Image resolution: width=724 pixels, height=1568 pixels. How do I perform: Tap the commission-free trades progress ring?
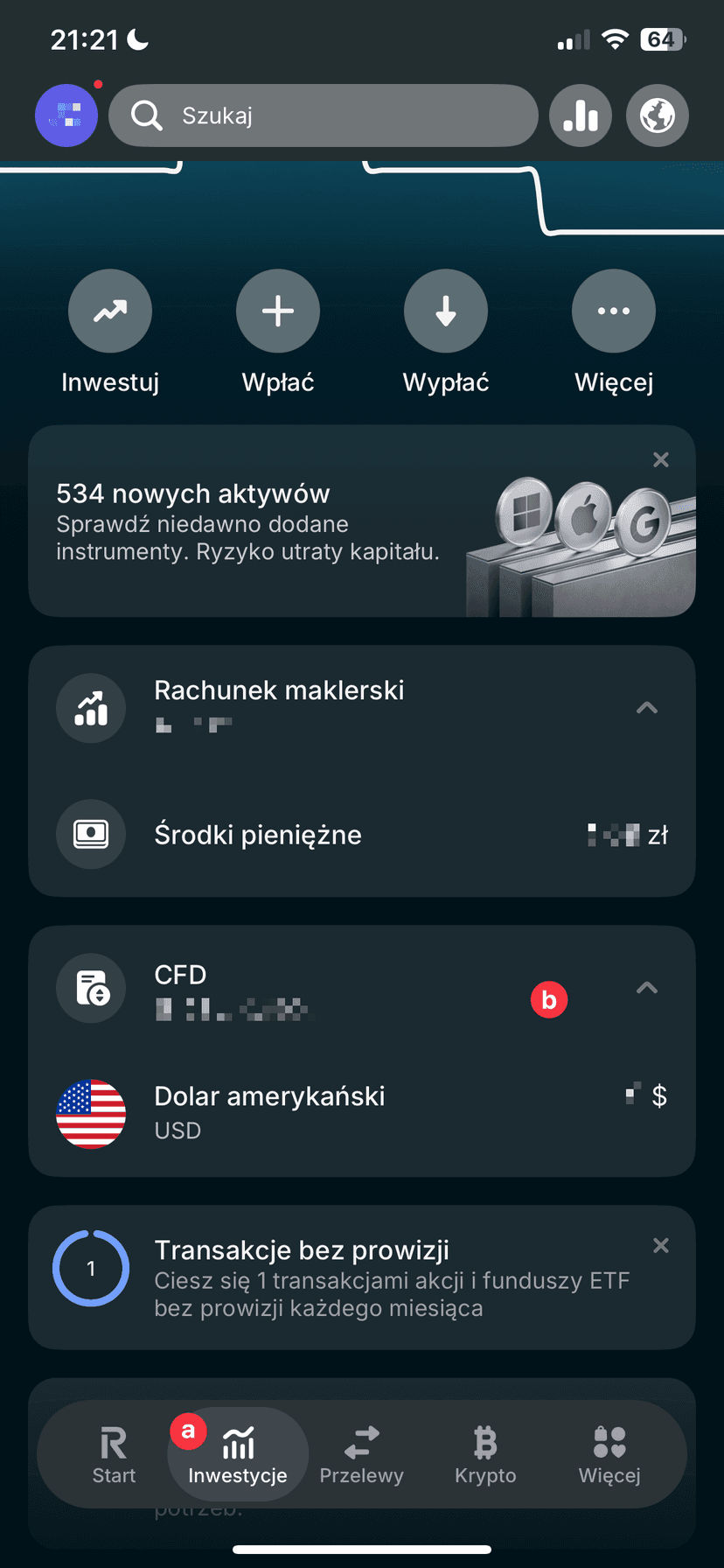91,1268
